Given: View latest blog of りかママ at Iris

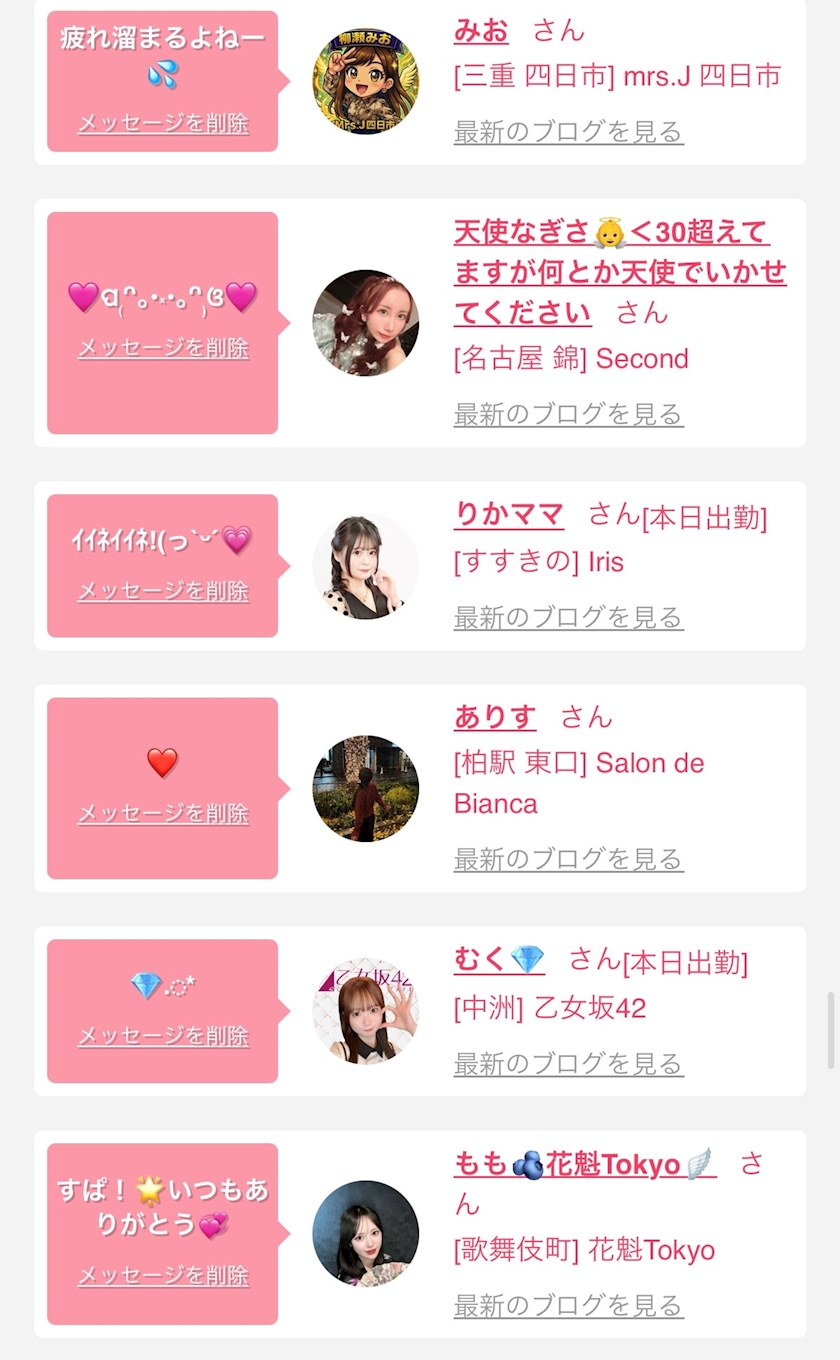Looking at the screenshot, I should coord(568,617).
